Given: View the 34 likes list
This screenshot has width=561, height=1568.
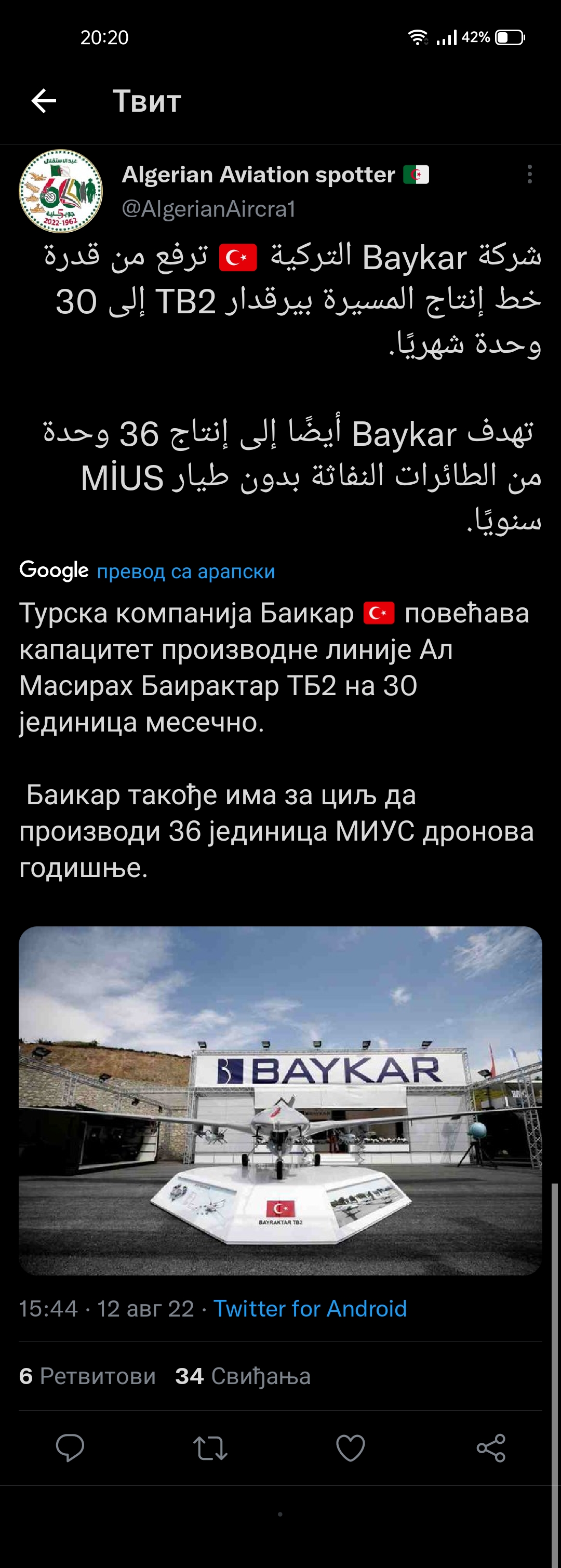Looking at the screenshot, I should point(243,1376).
